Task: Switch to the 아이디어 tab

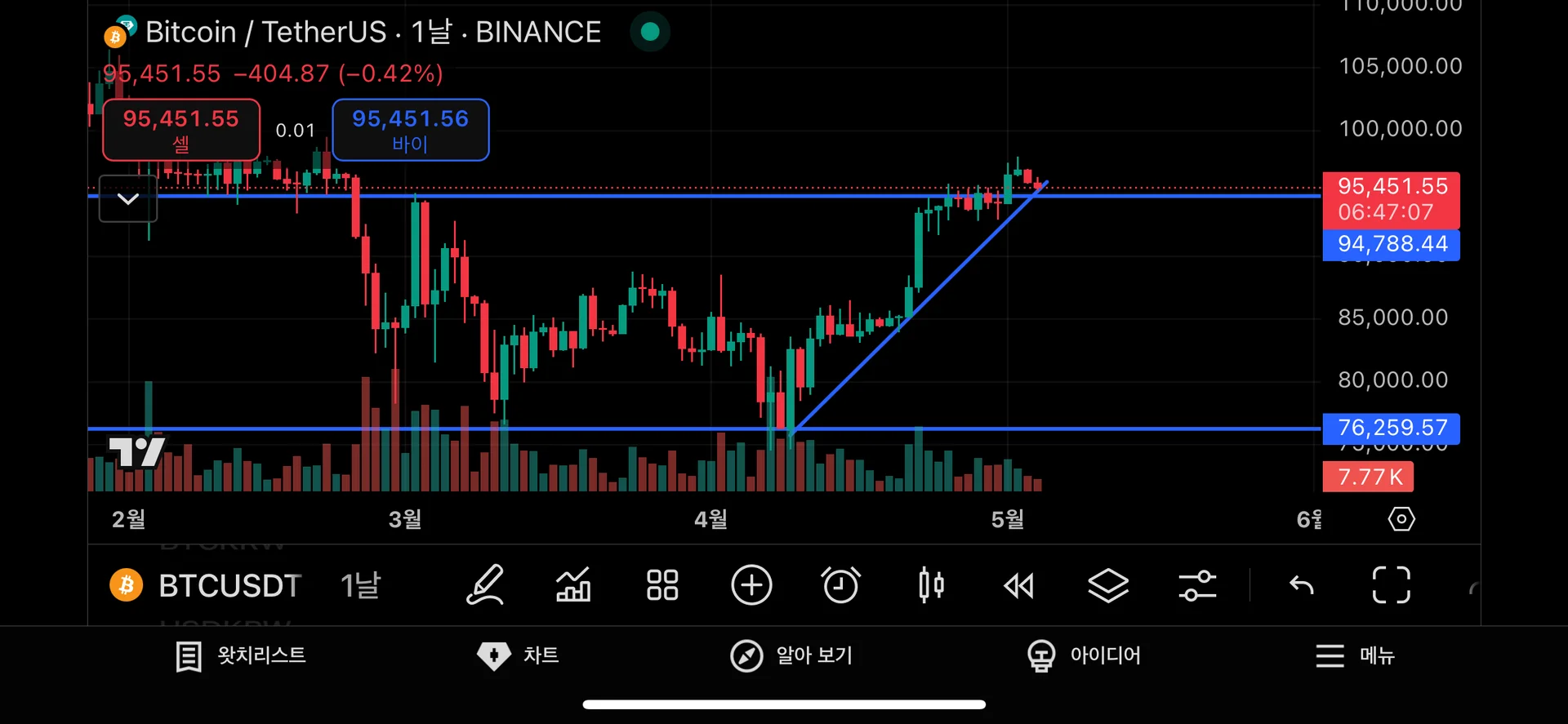Action: click(1085, 655)
